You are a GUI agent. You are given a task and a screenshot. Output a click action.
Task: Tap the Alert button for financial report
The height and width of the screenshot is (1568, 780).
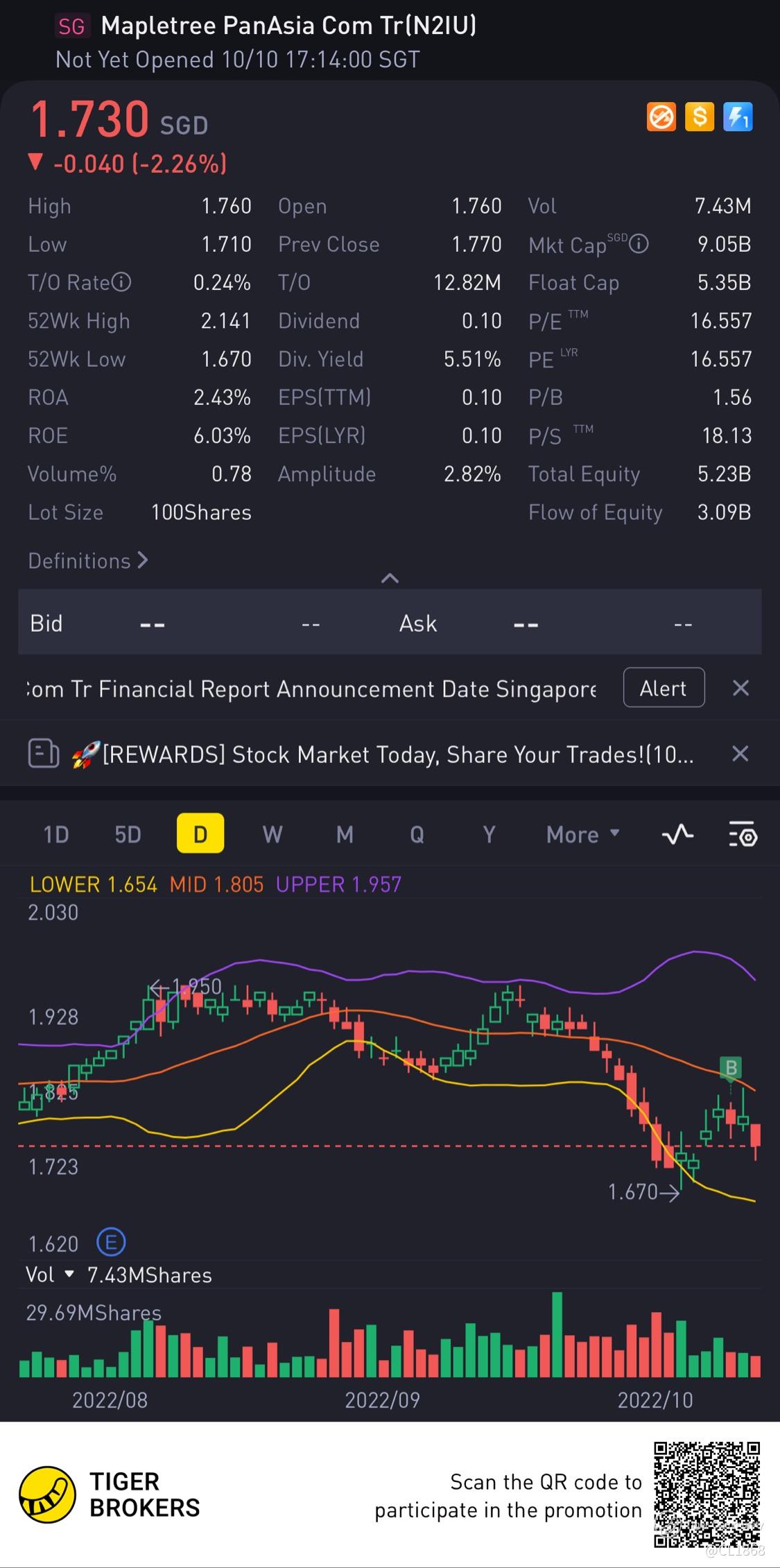[664, 688]
